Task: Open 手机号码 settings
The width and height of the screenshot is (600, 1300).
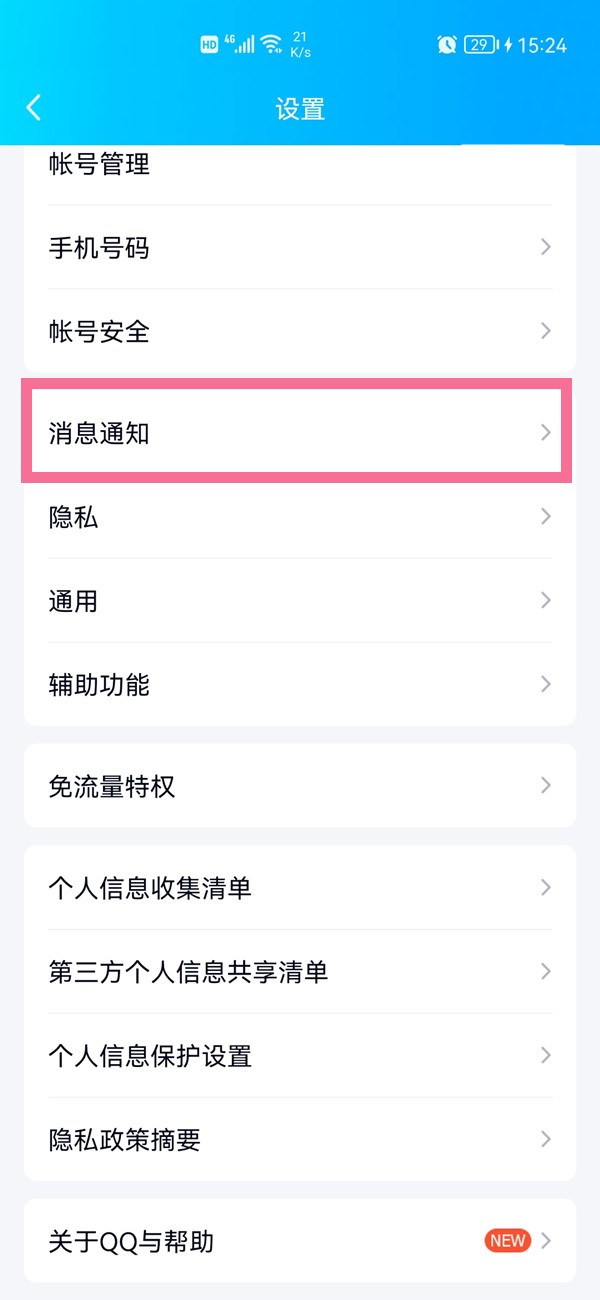Action: coord(300,247)
